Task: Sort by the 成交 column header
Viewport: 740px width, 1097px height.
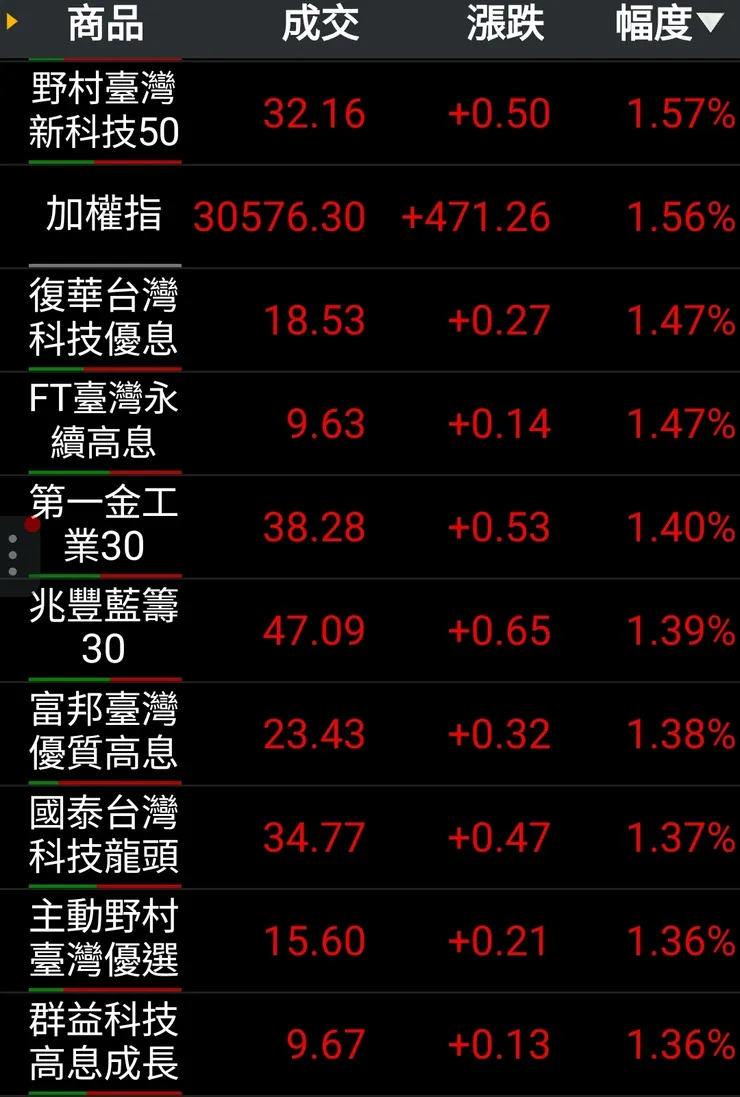Action: (x=320, y=25)
